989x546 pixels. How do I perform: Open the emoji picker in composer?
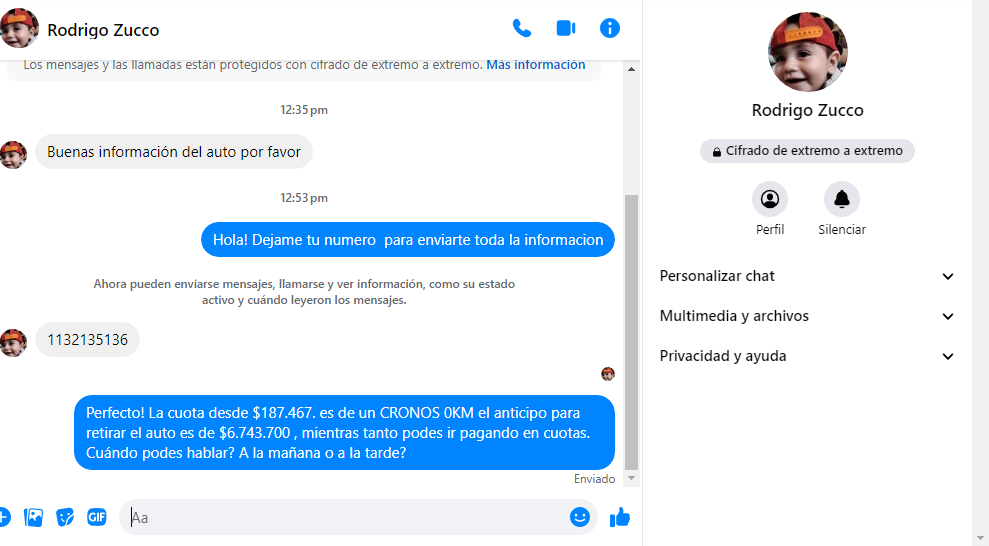pos(580,517)
